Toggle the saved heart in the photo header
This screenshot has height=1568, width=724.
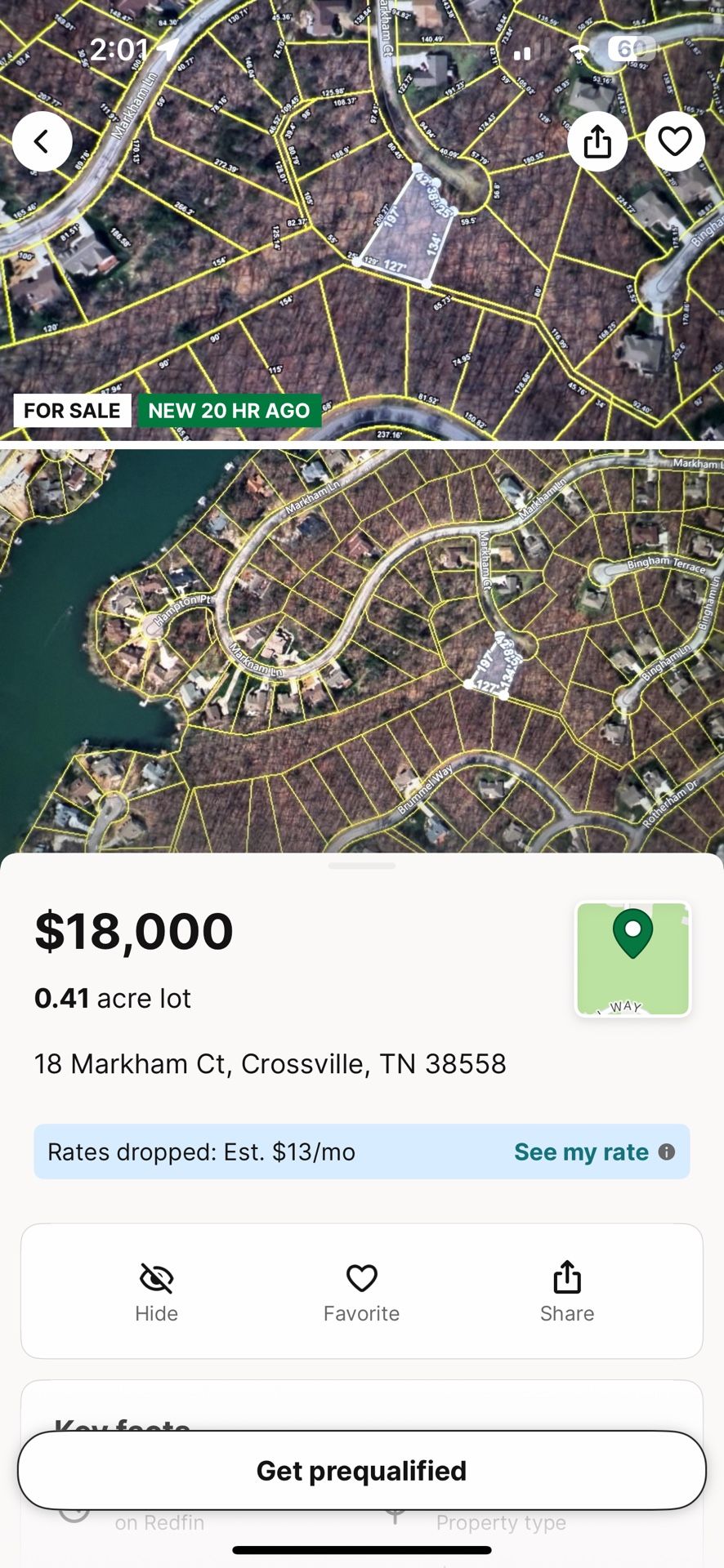(675, 140)
